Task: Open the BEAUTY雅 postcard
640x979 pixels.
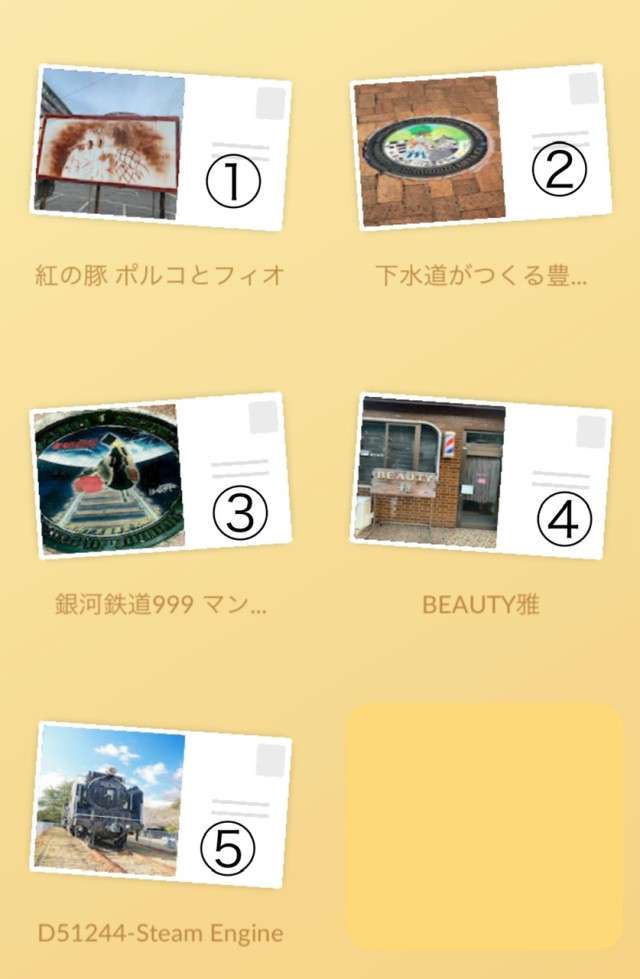Action: coord(481,476)
